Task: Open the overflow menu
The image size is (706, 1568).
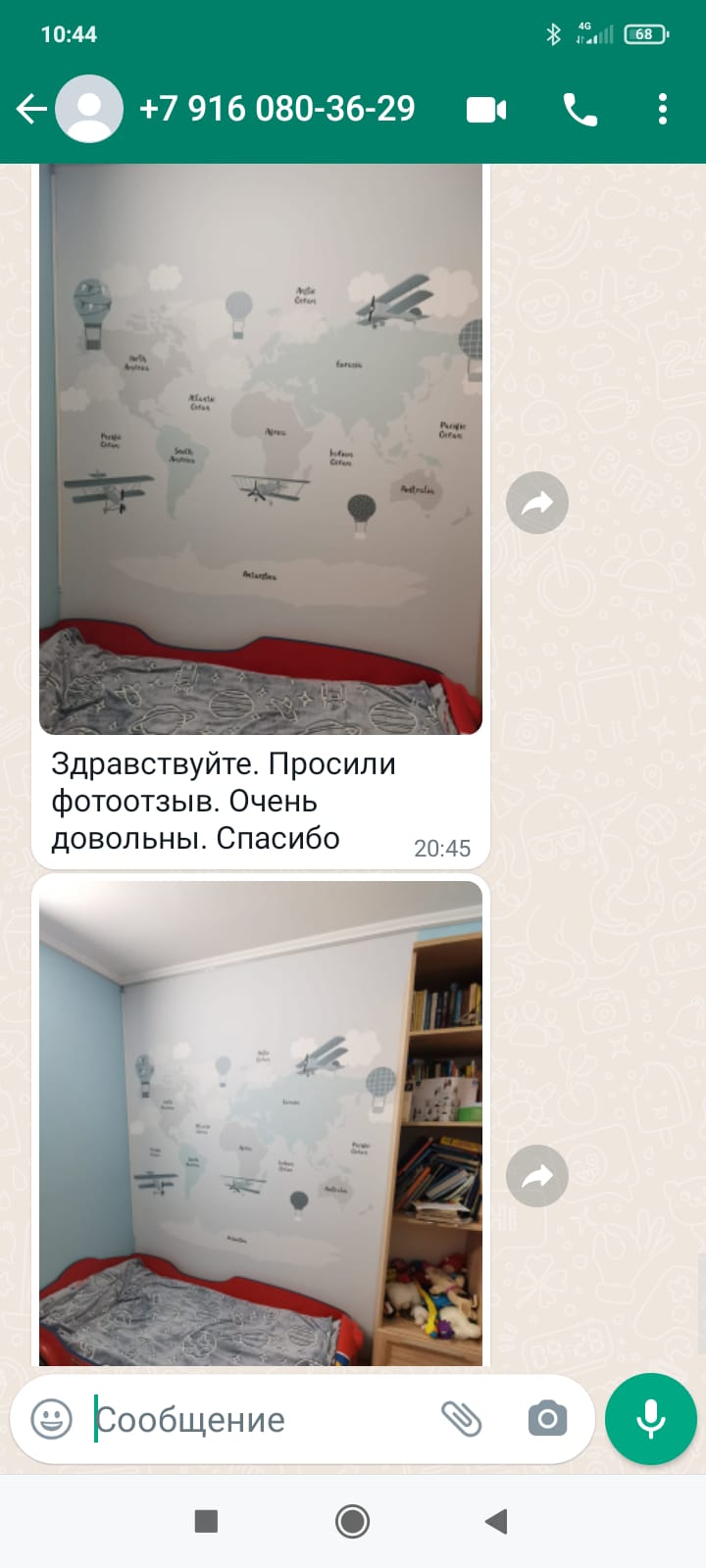Action: click(x=663, y=109)
